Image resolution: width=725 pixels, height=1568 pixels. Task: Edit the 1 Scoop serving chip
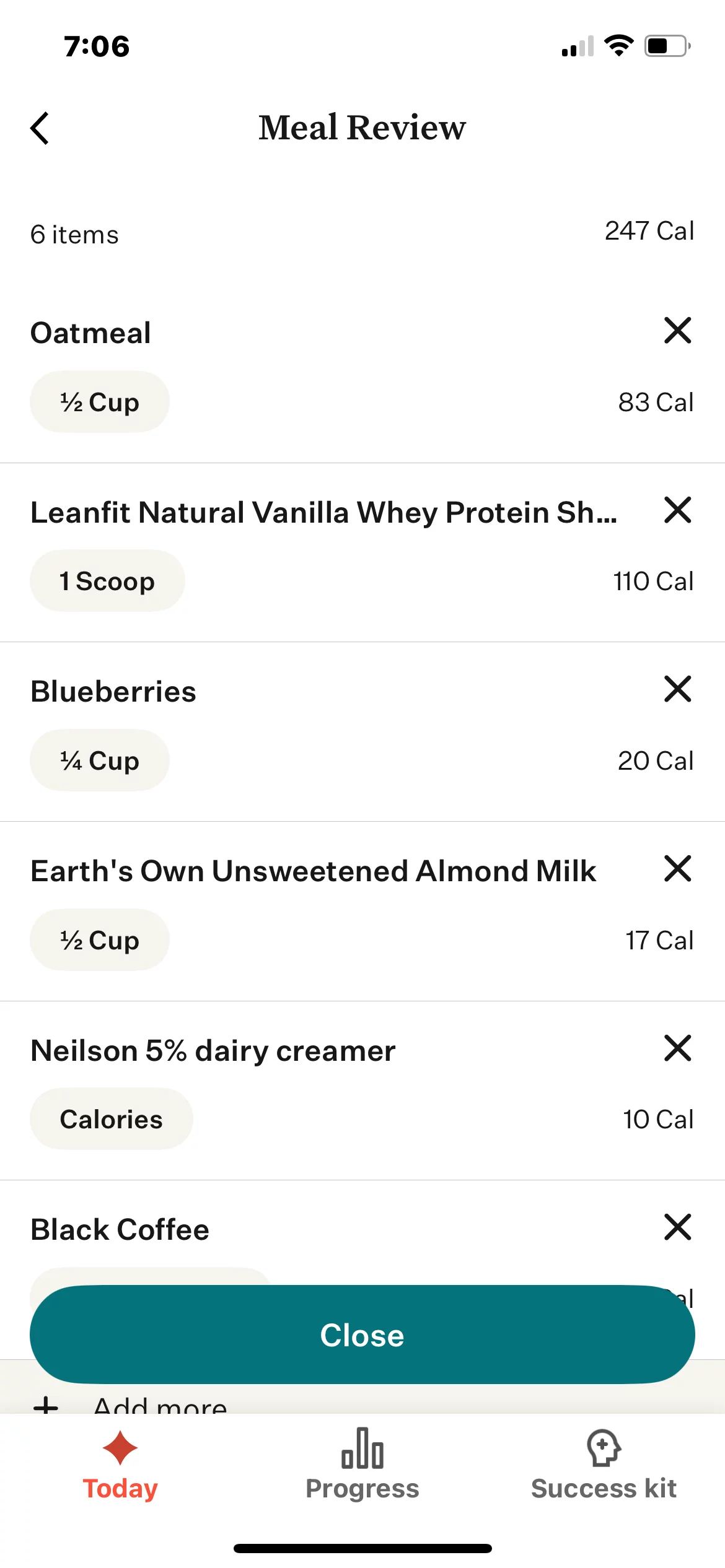pos(107,581)
